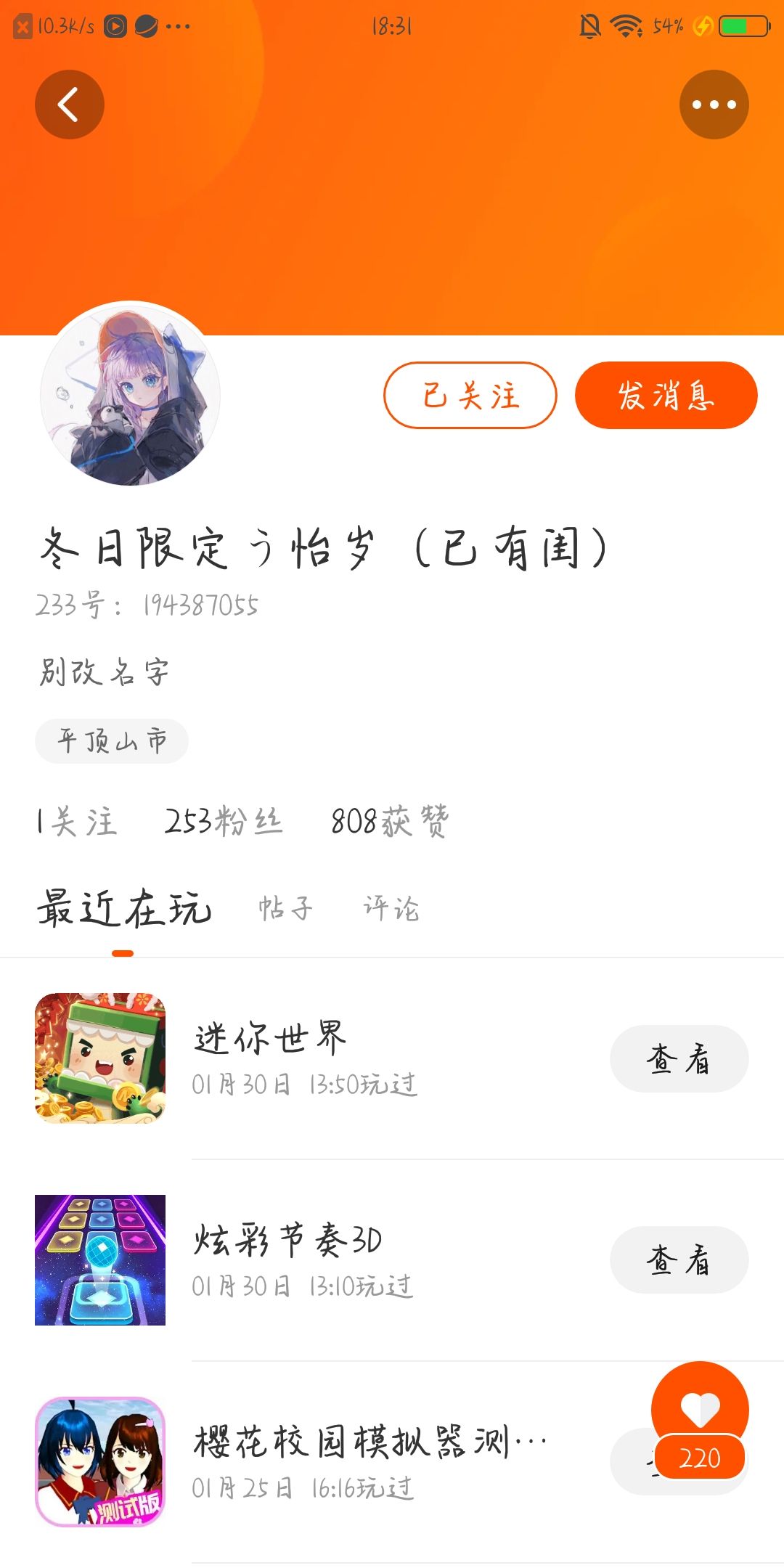Open the 253粉丝 followers list
Screen dimensions: 784x1568
point(223,822)
